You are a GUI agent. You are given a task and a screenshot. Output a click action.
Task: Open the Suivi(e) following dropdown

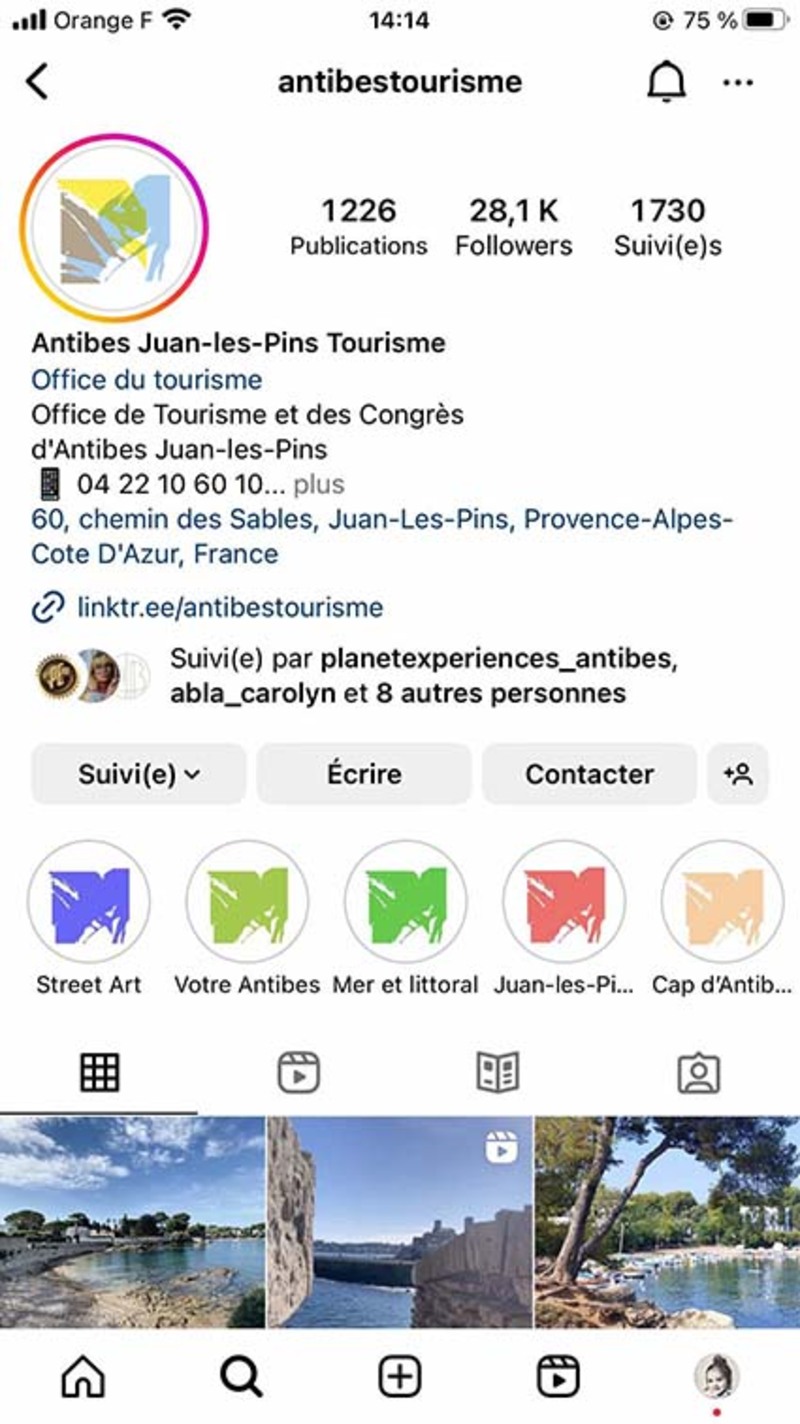[x=139, y=774]
